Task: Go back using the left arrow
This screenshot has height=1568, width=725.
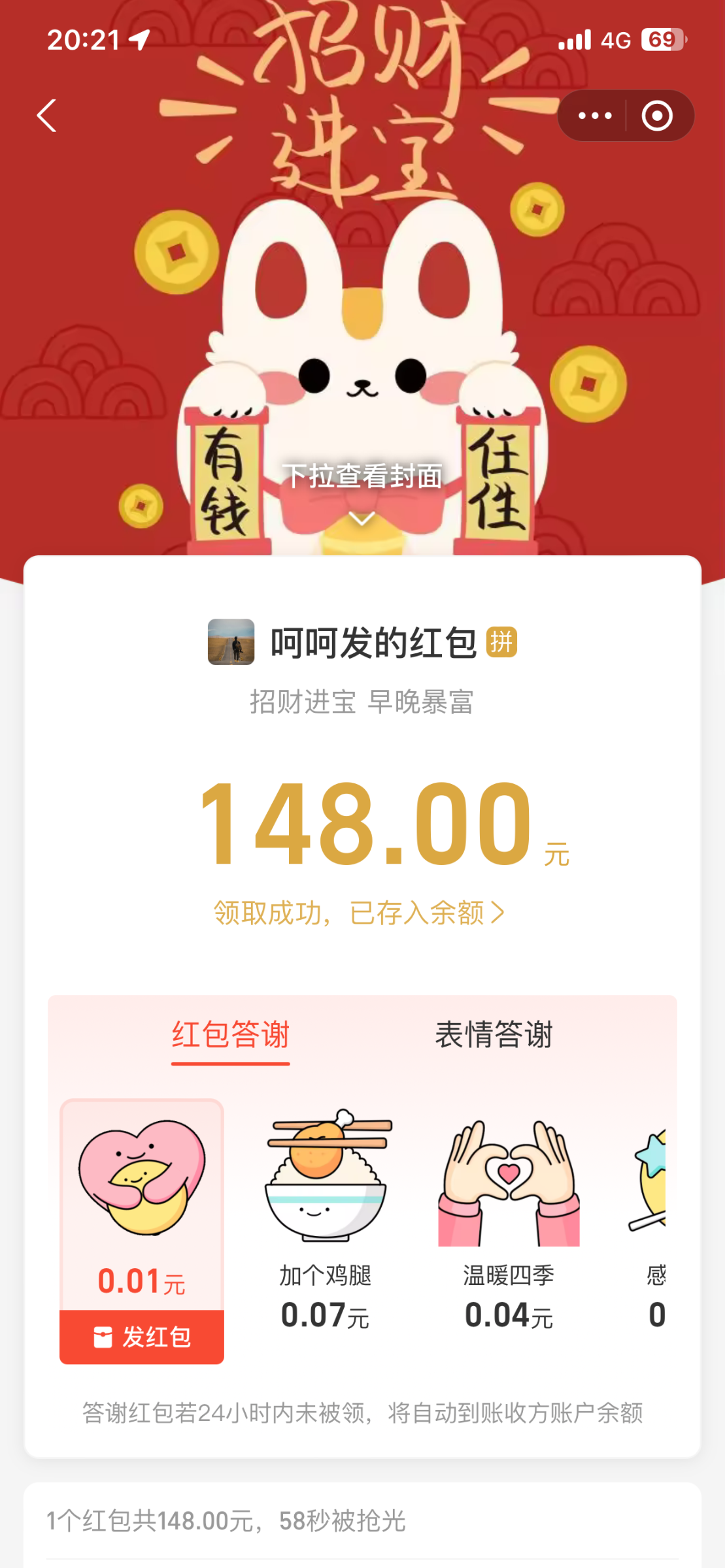Action: point(46,116)
